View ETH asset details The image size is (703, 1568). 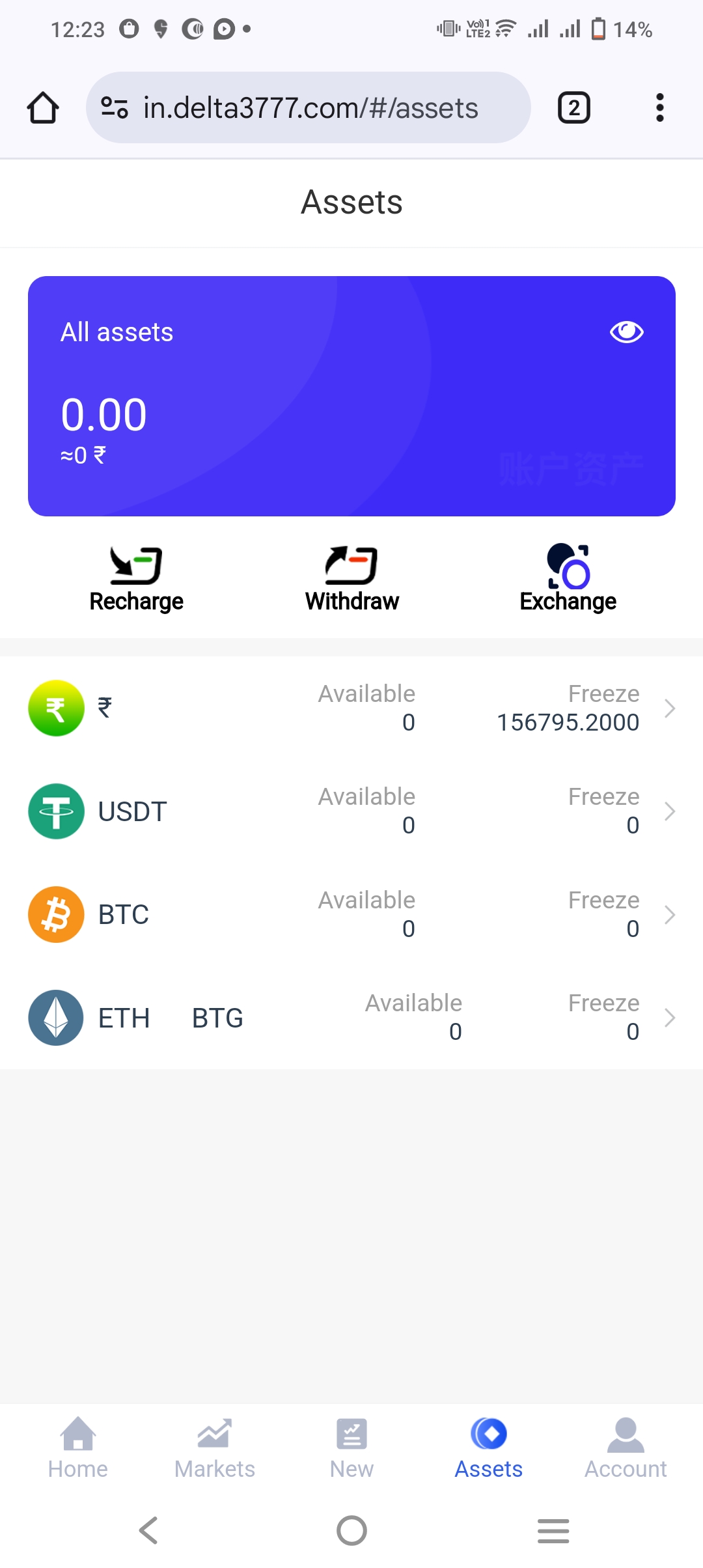[351, 1018]
